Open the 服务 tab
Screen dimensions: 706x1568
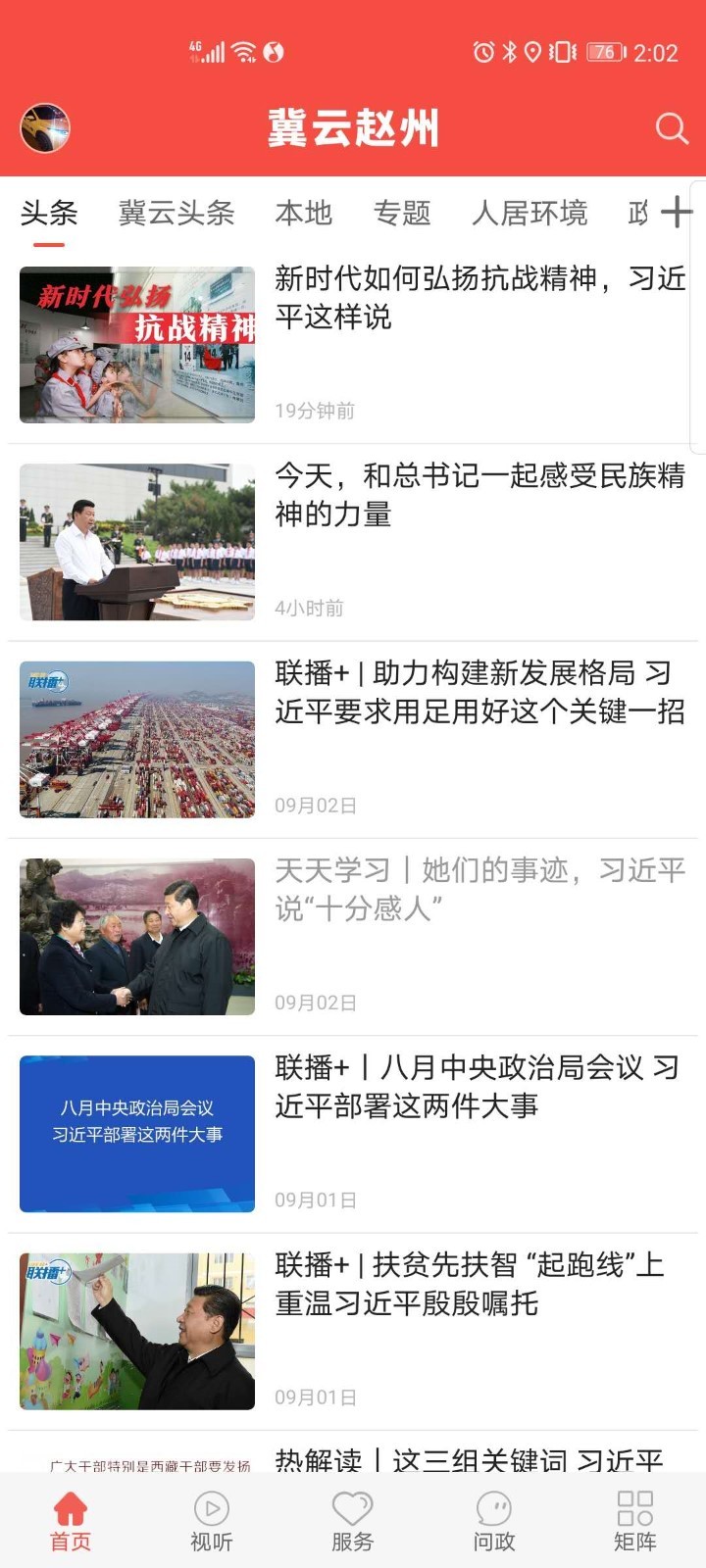point(353,1521)
